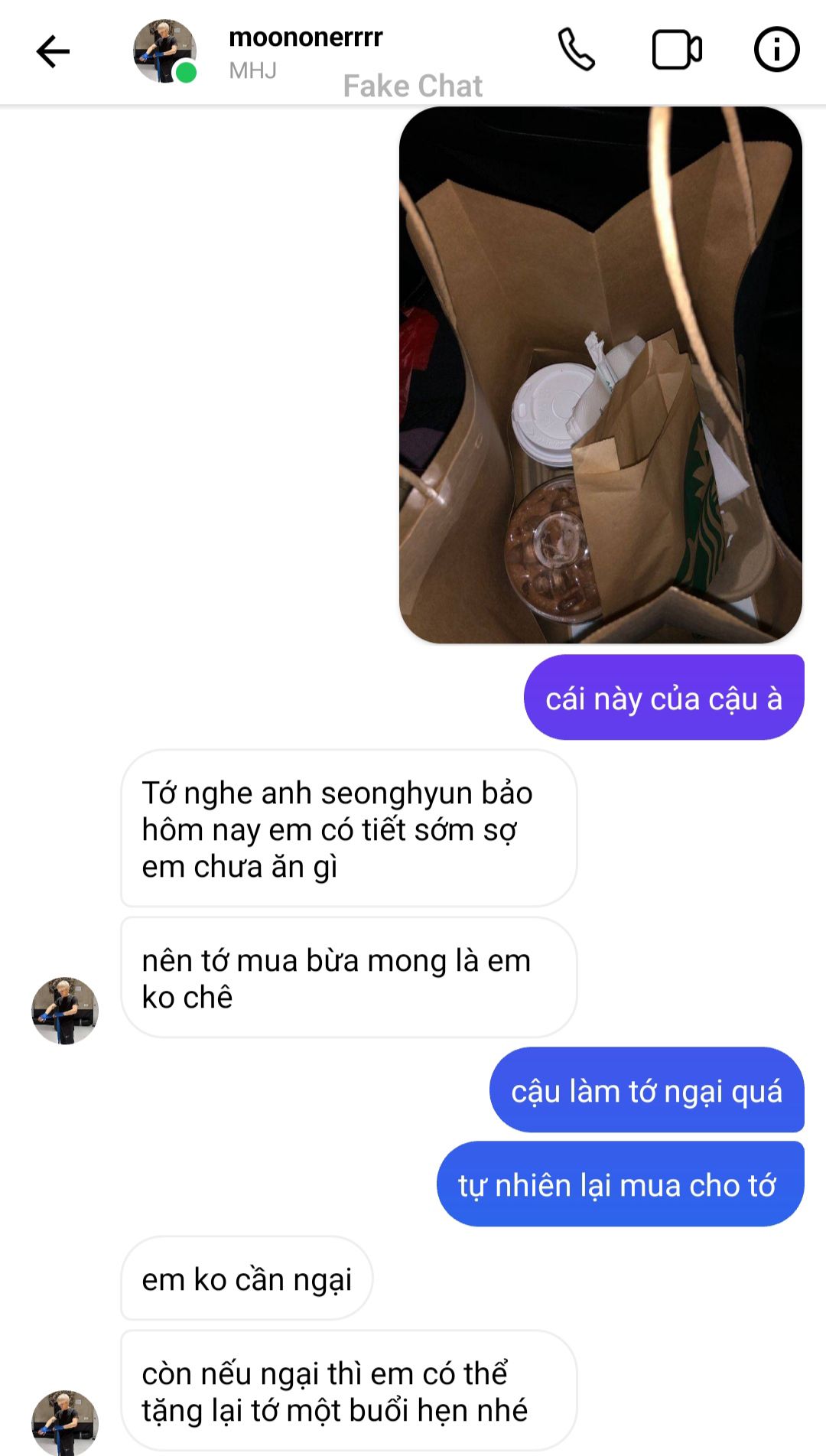Go back using the header arrow
The width and height of the screenshot is (826, 1456).
(53, 52)
